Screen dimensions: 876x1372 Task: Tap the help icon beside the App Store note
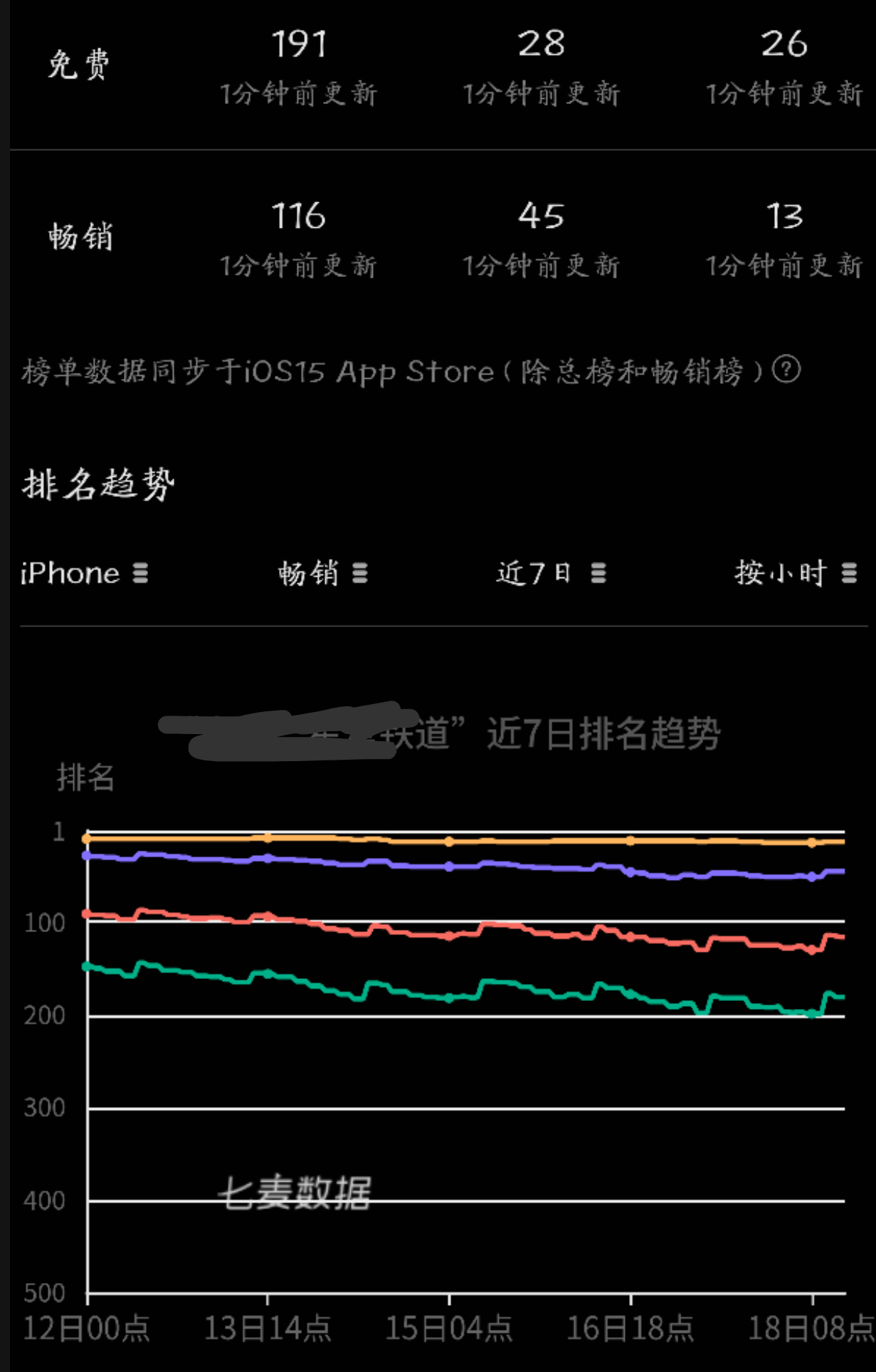point(786,370)
